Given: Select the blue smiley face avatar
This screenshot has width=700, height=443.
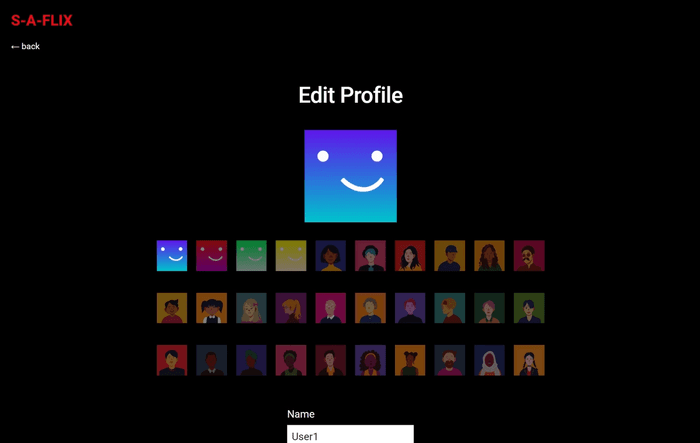Looking at the screenshot, I should pyautogui.click(x=172, y=256).
